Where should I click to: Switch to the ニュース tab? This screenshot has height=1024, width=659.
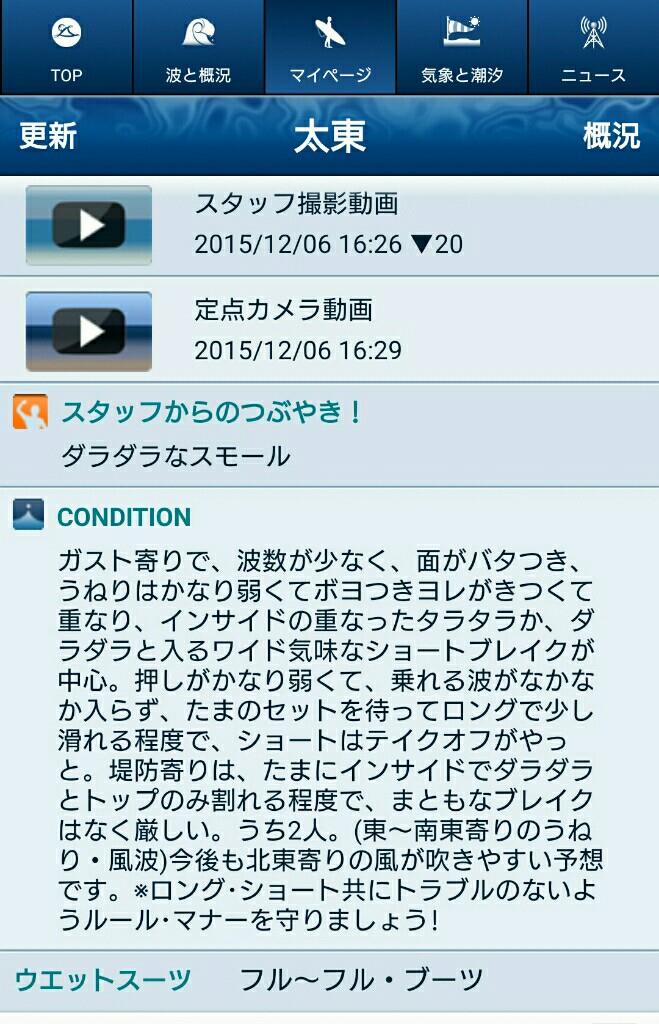coord(594,48)
